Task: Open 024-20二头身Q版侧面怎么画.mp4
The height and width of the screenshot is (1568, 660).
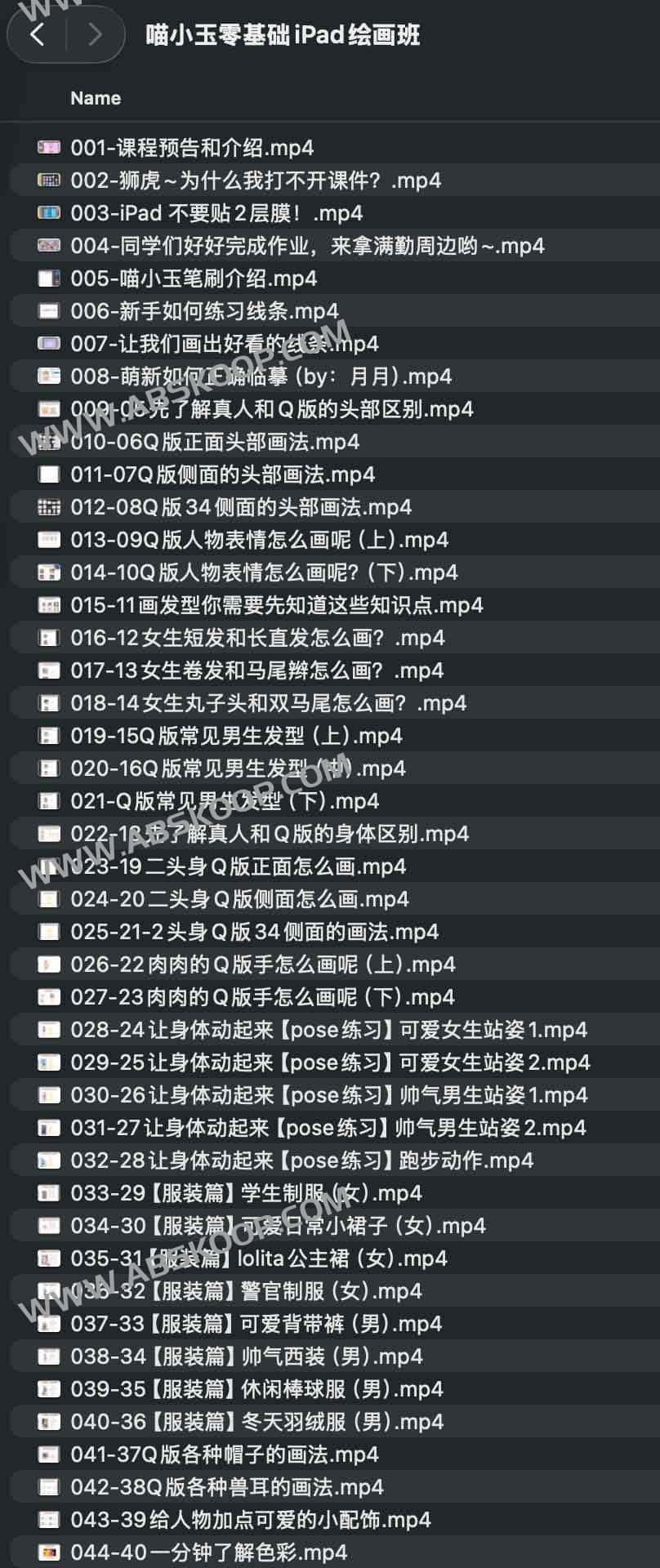Action: coord(239,899)
